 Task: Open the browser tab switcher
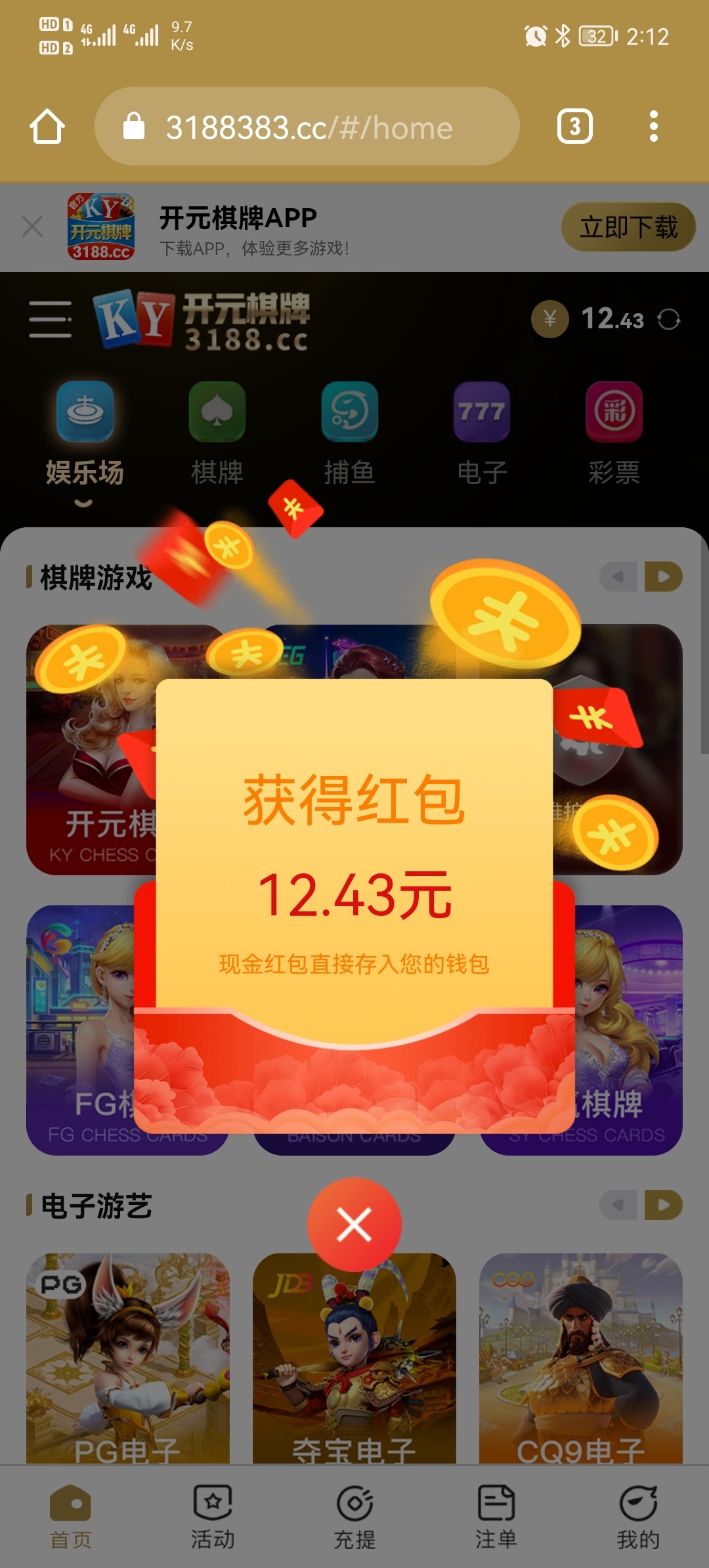(x=574, y=126)
